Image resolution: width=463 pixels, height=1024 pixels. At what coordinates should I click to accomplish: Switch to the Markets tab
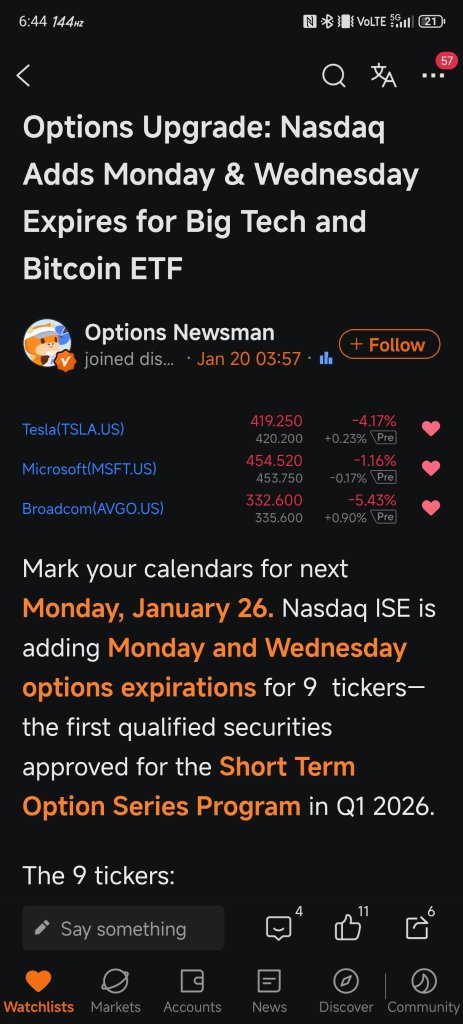point(116,991)
